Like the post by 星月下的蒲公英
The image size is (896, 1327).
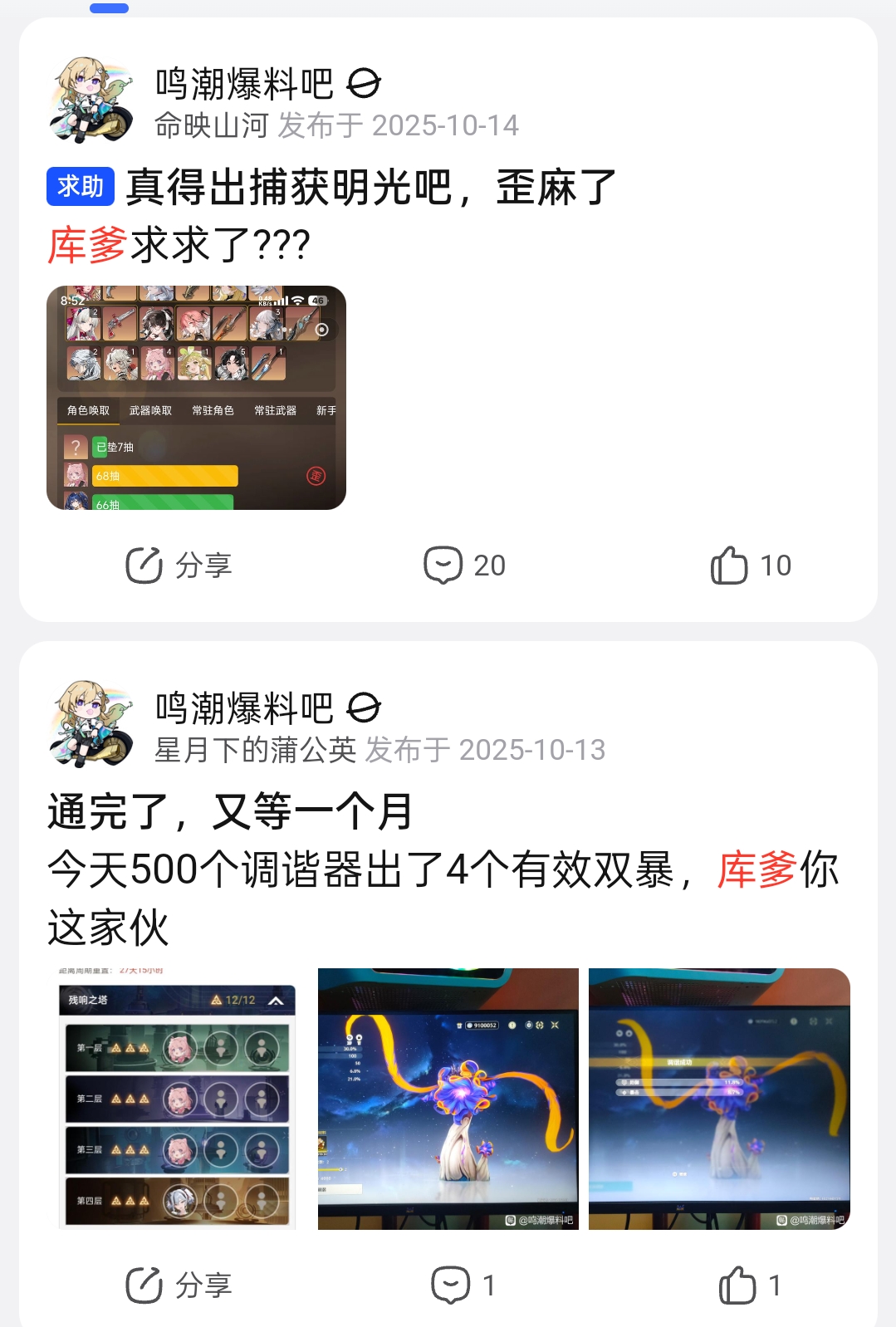[x=751, y=1285]
